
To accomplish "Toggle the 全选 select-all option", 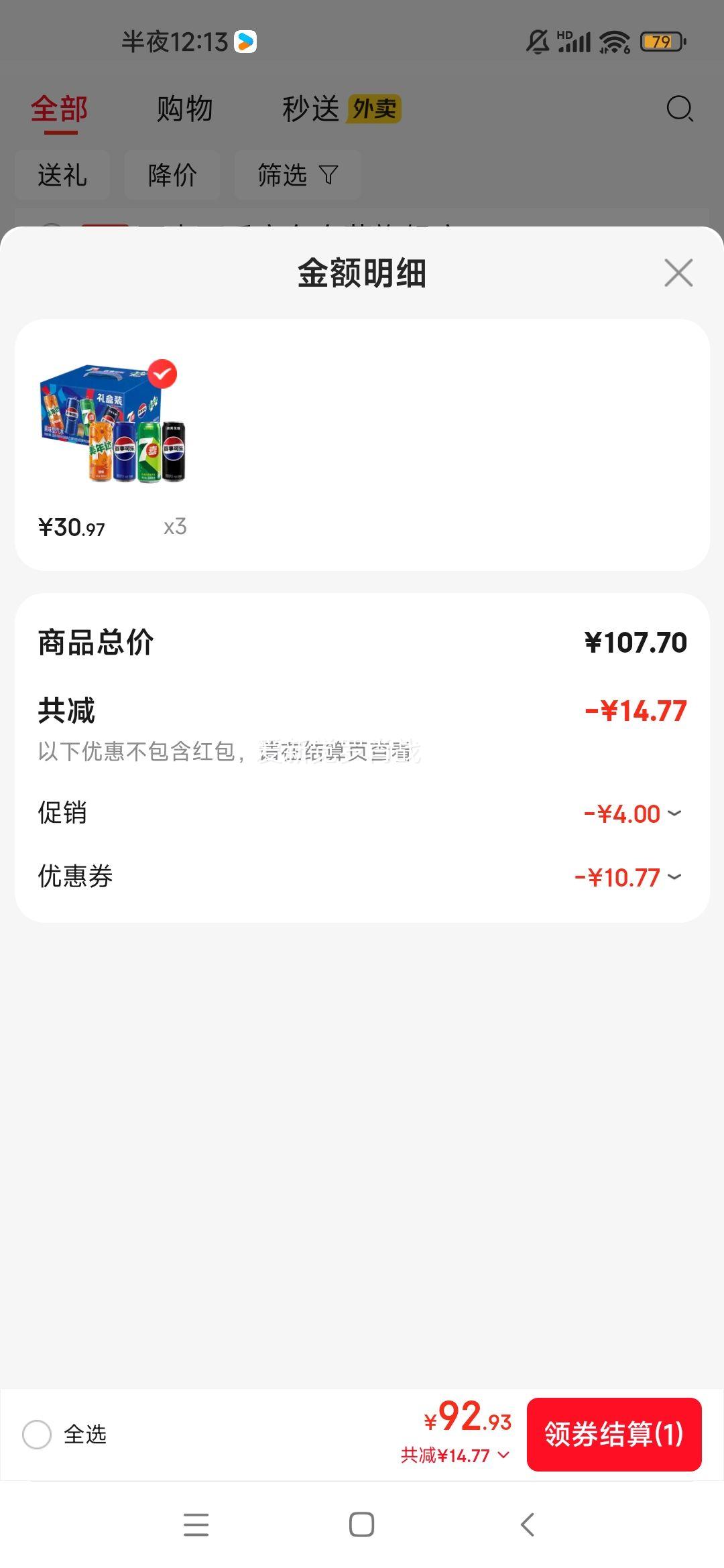I will [38, 1435].
